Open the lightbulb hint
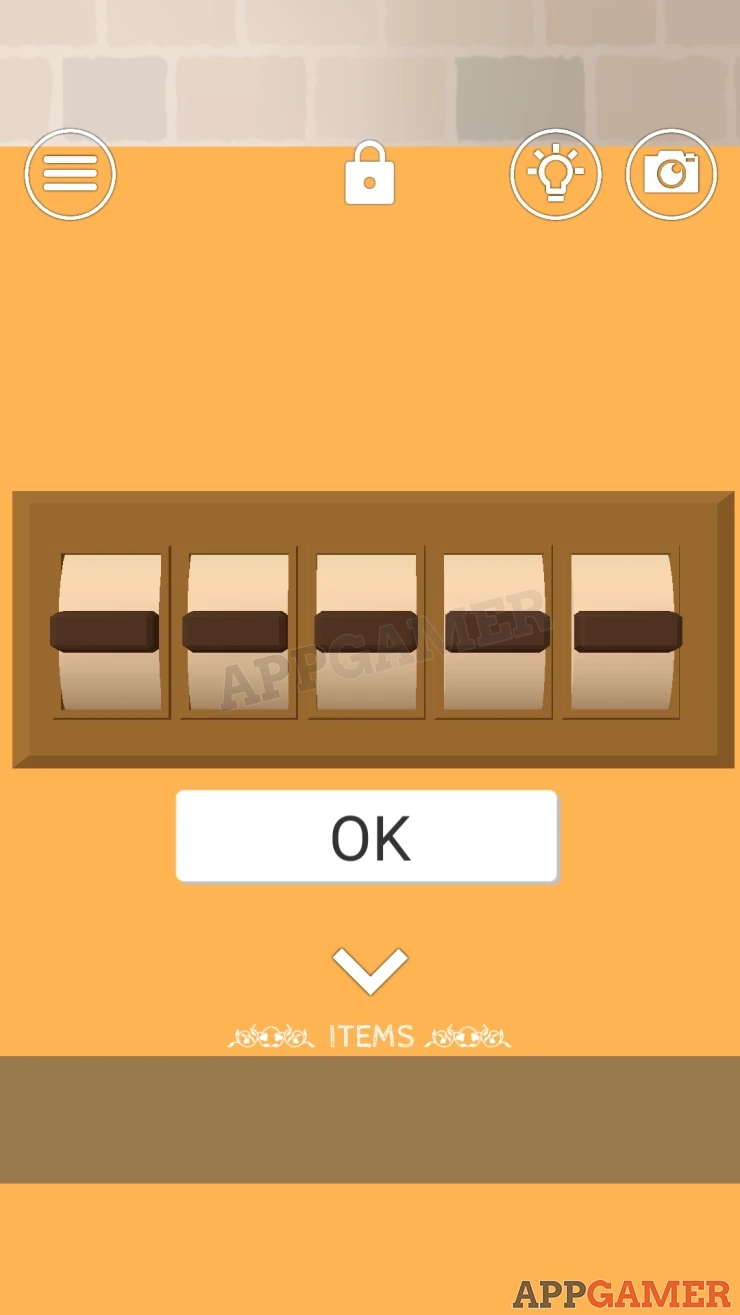Viewport: 740px width, 1315px height. pyautogui.click(x=556, y=174)
